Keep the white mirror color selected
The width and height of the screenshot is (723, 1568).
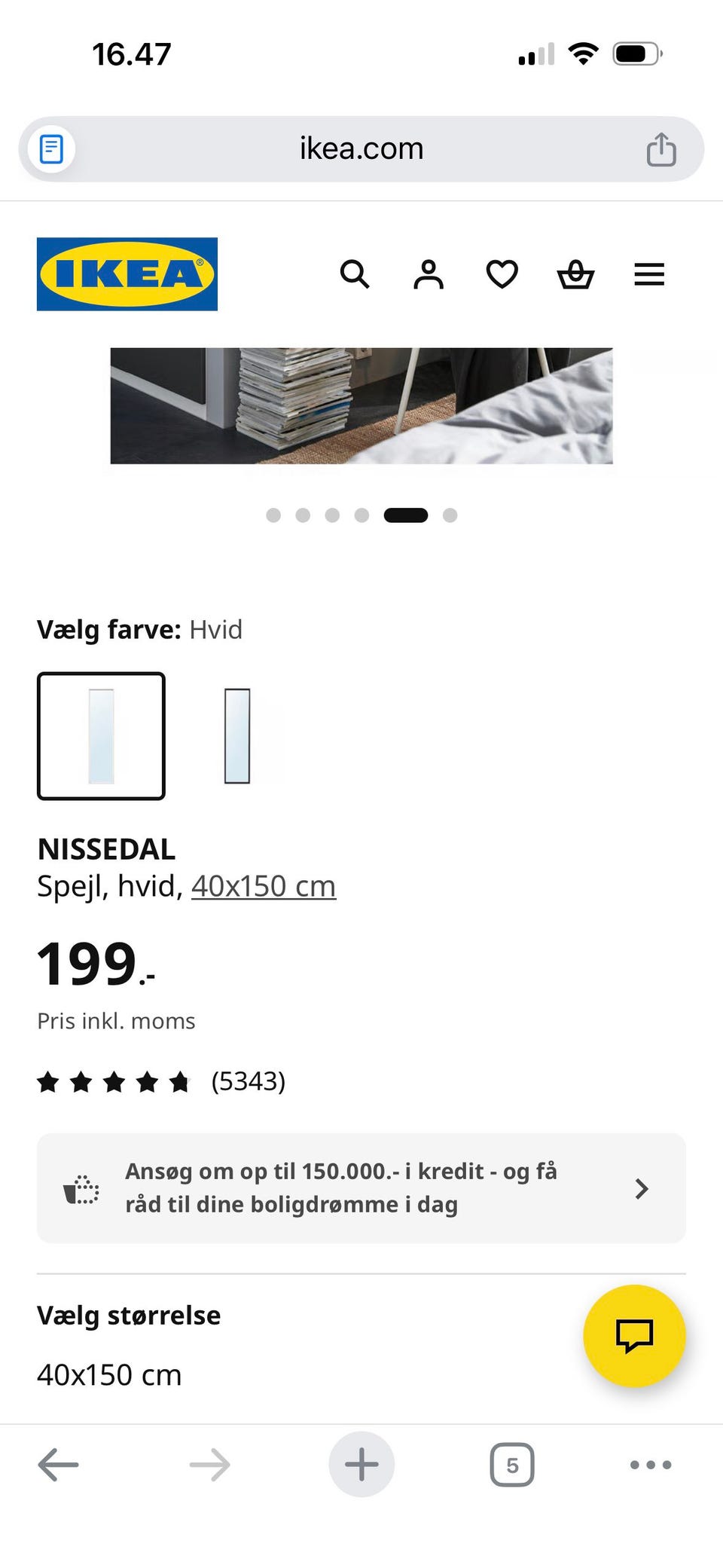(x=102, y=735)
